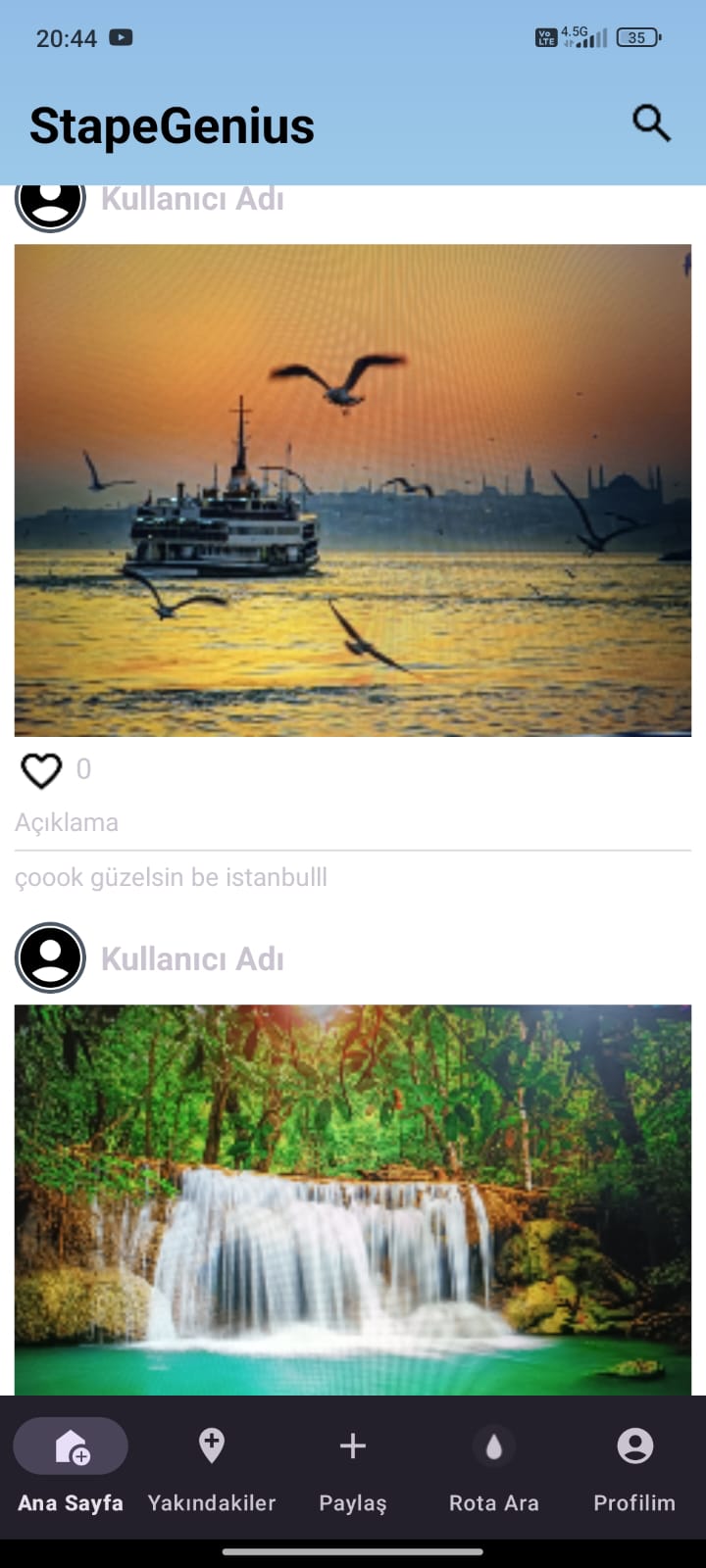Open the search icon in the top bar
This screenshot has height=1568, width=706.
[x=651, y=123]
